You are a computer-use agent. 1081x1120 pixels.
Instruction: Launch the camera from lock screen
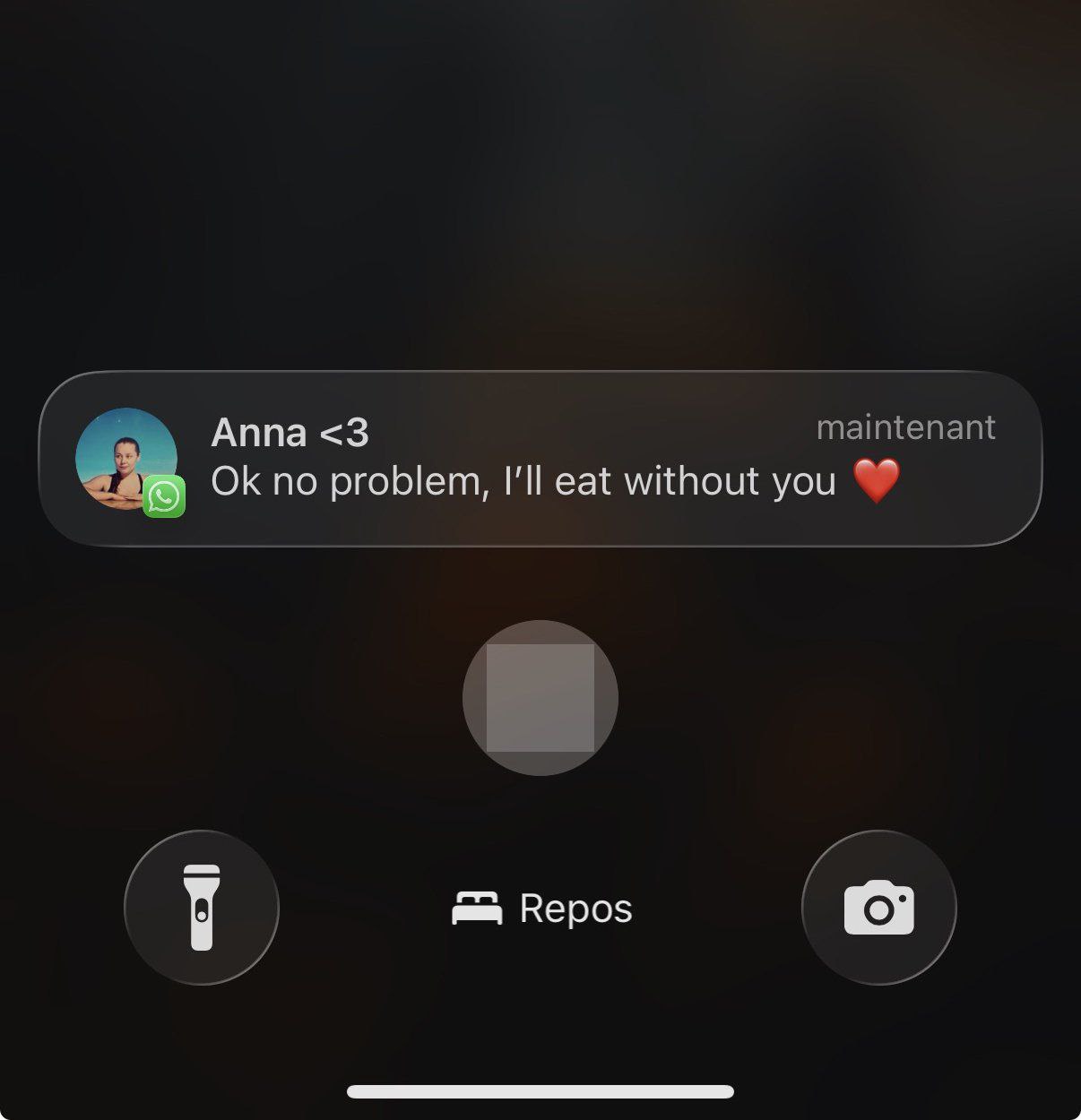point(878,907)
